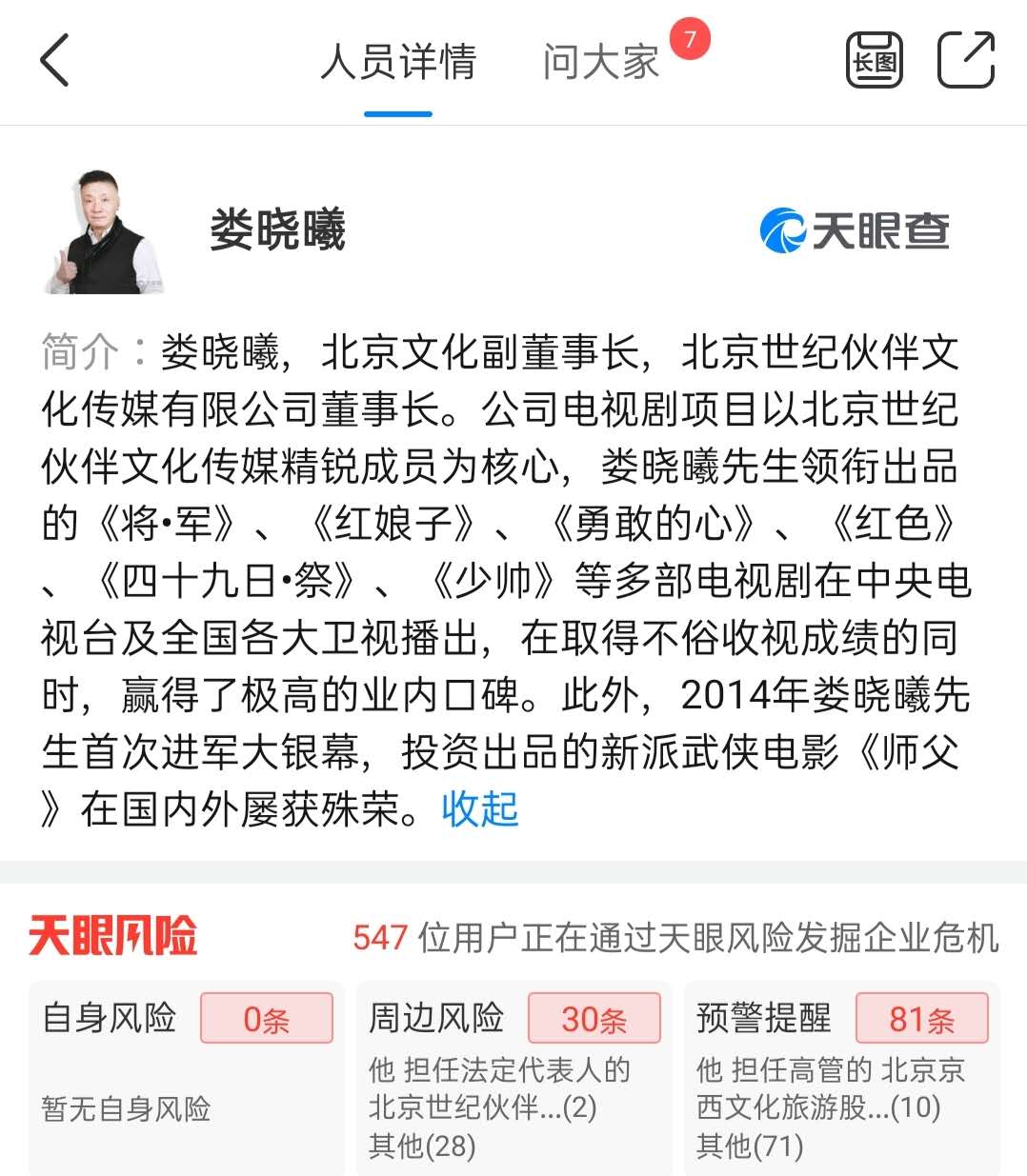This screenshot has height=1176, width=1027.
Task: Share this person's profile page
Action: click(x=965, y=61)
